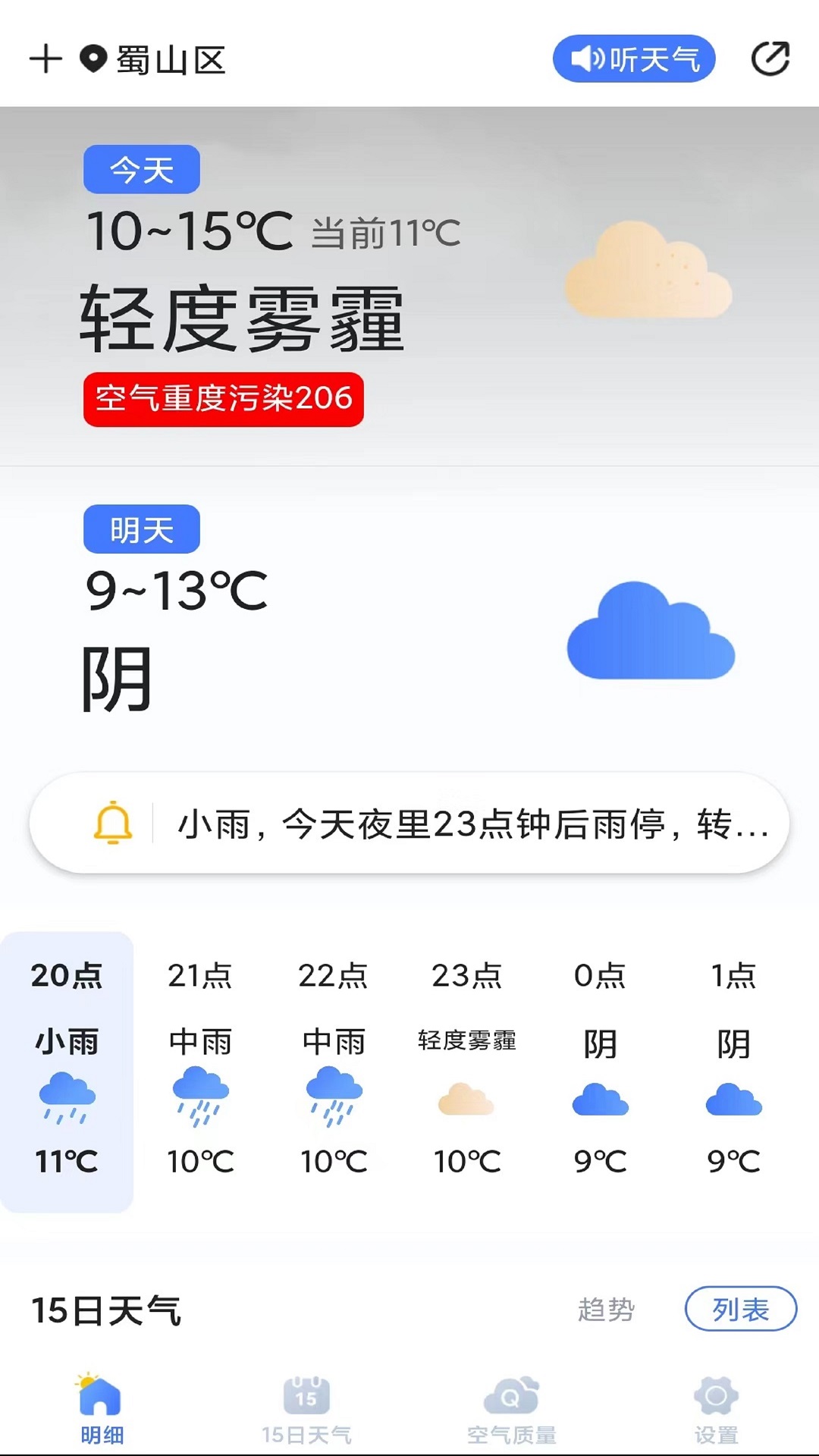Screen dimensions: 819x1456
Task: Expand the truncated rain stop alert message
Action: (x=470, y=827)
